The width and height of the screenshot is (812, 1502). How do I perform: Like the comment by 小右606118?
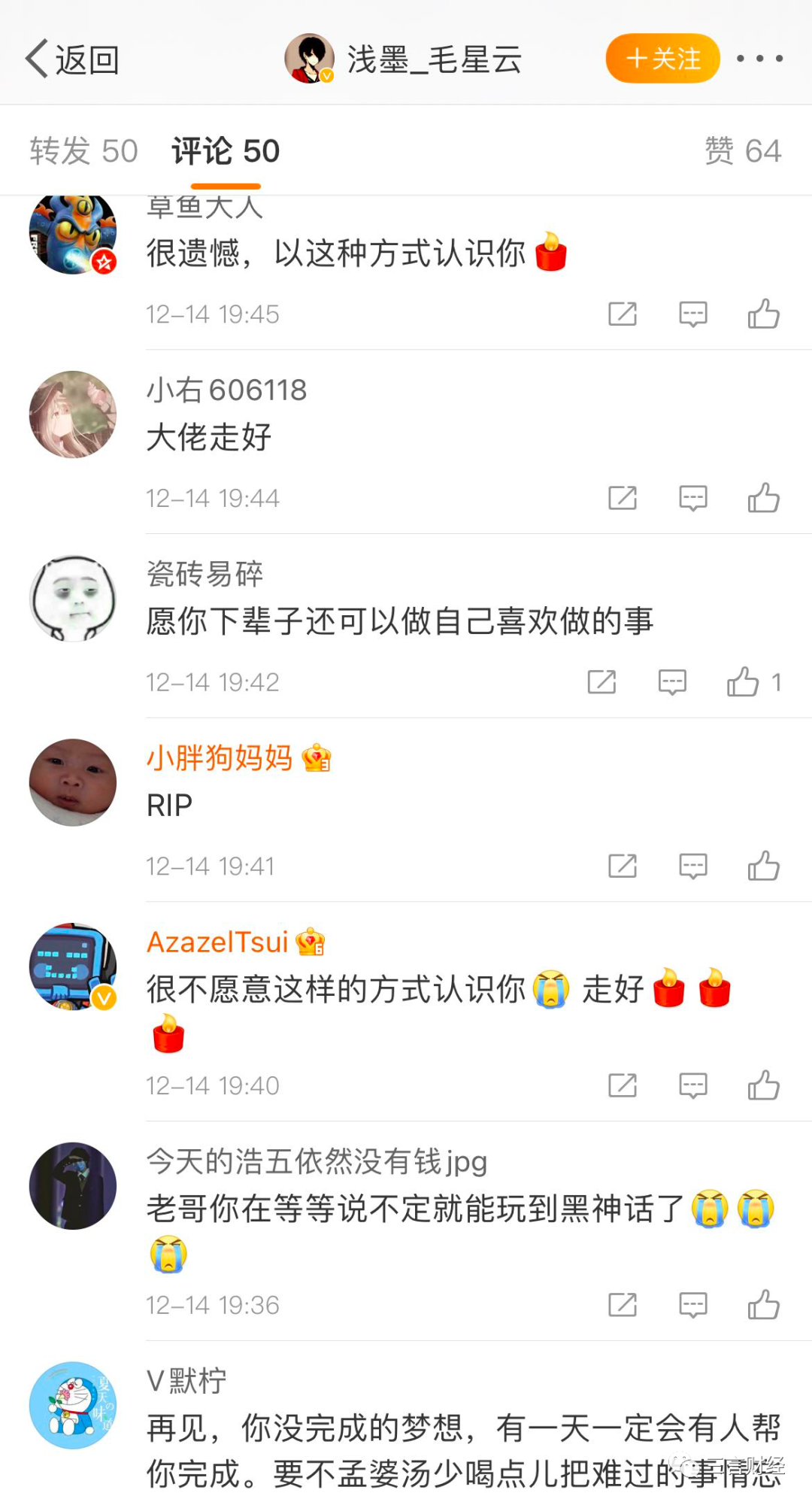[x=763, y=498]
